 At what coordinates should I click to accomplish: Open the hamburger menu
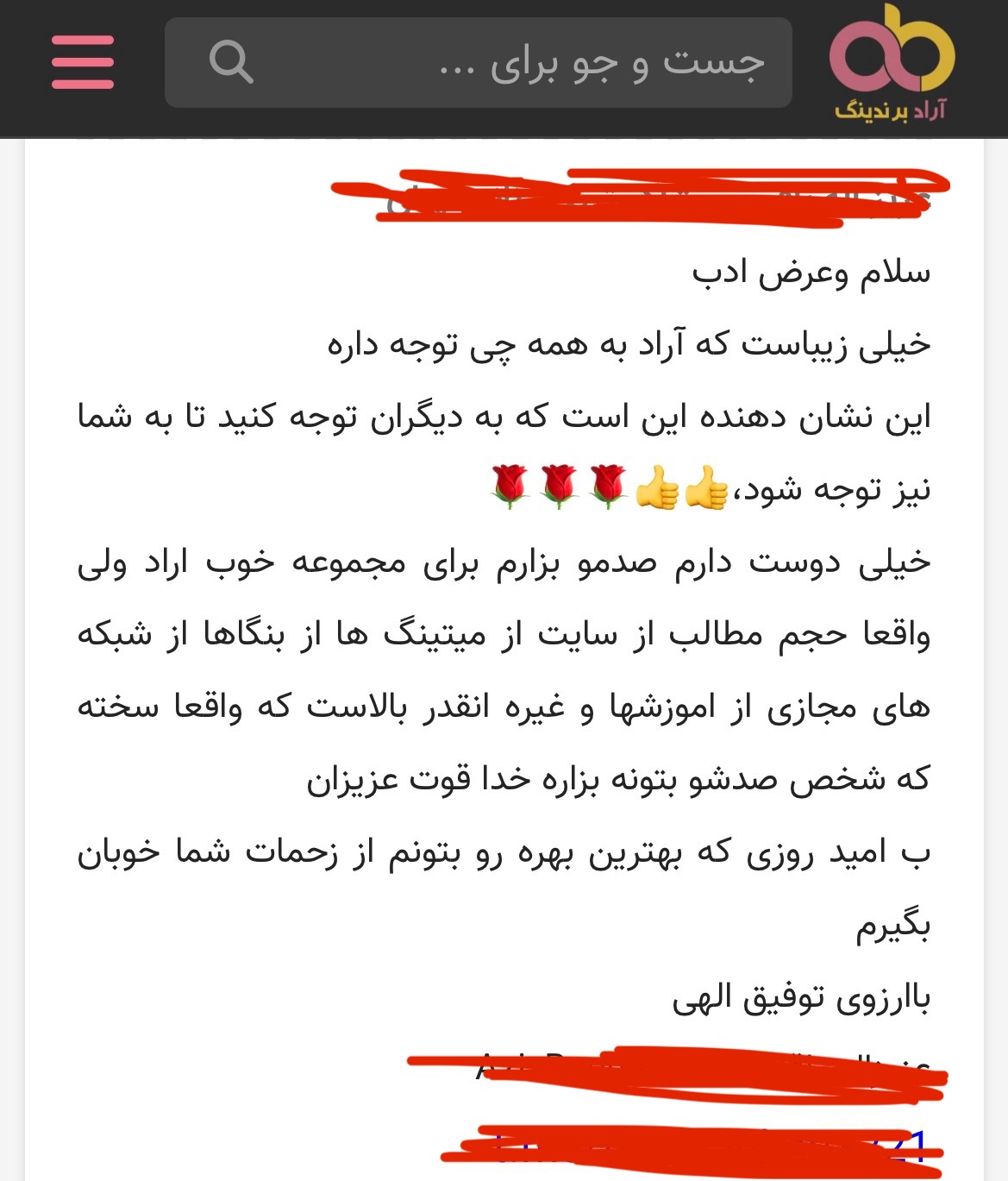click(83, 62)
